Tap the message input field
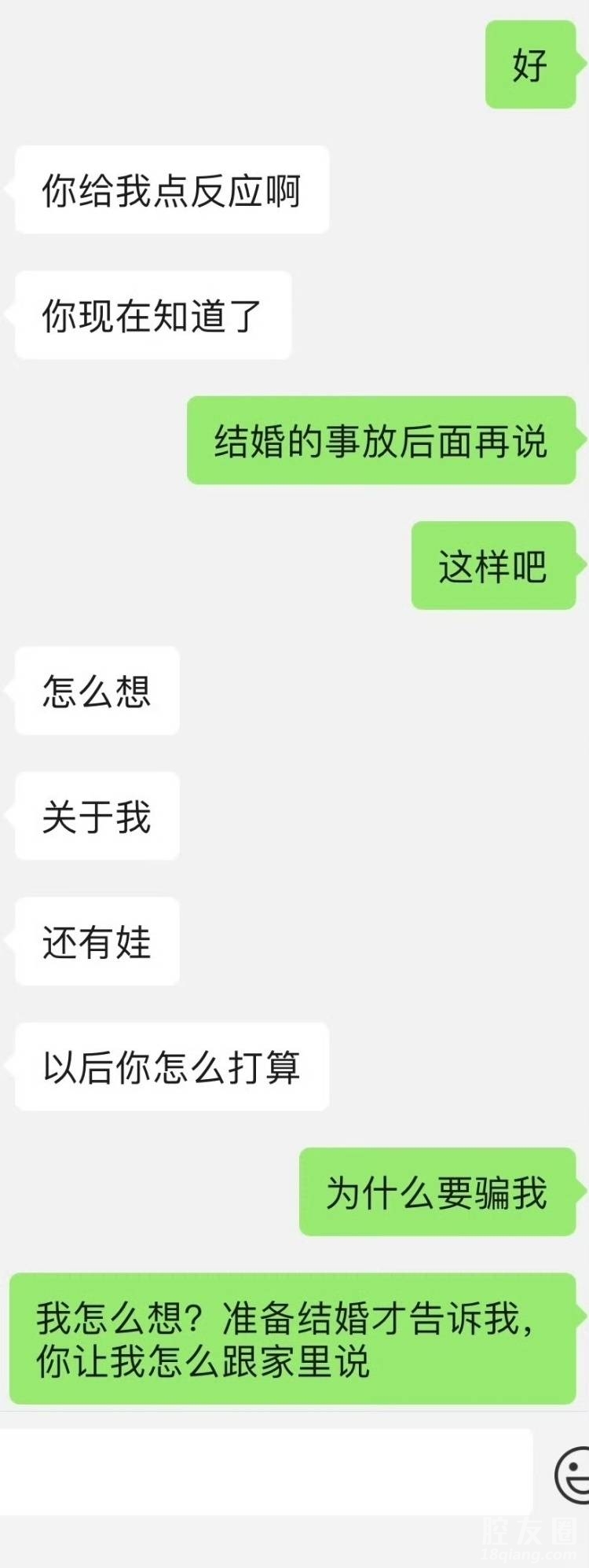This screenshot has height=1568, width=589. click(x=265, y=1471)
